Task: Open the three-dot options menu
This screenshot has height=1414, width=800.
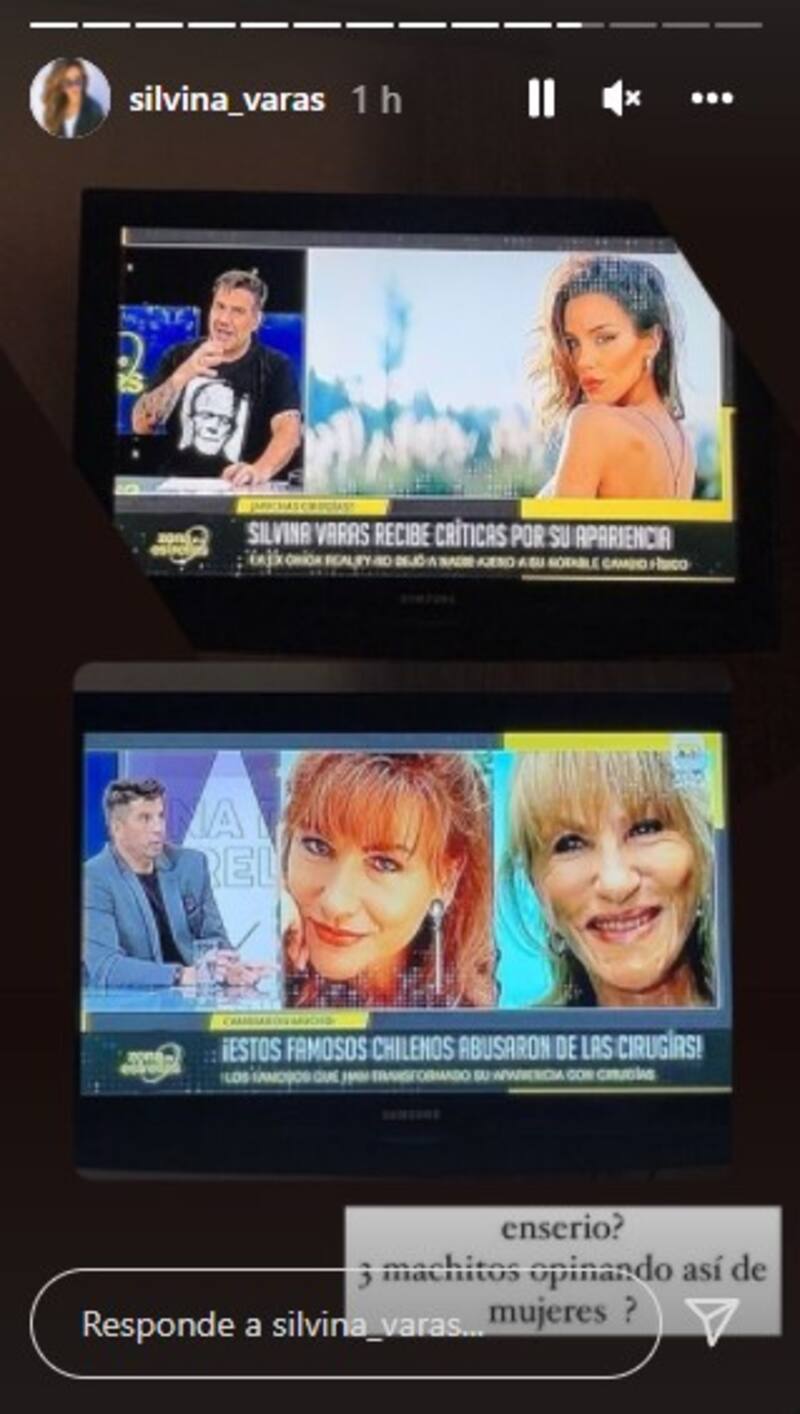Action: coord(712,99)
